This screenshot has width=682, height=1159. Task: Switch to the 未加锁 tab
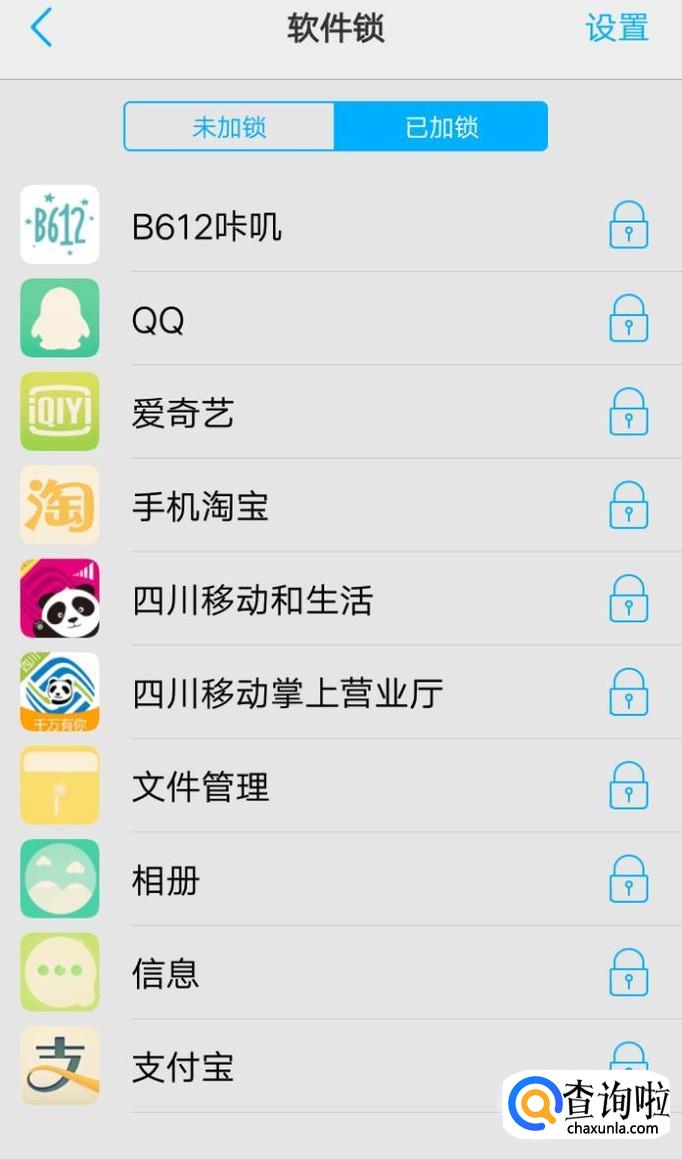coord(229,127)
